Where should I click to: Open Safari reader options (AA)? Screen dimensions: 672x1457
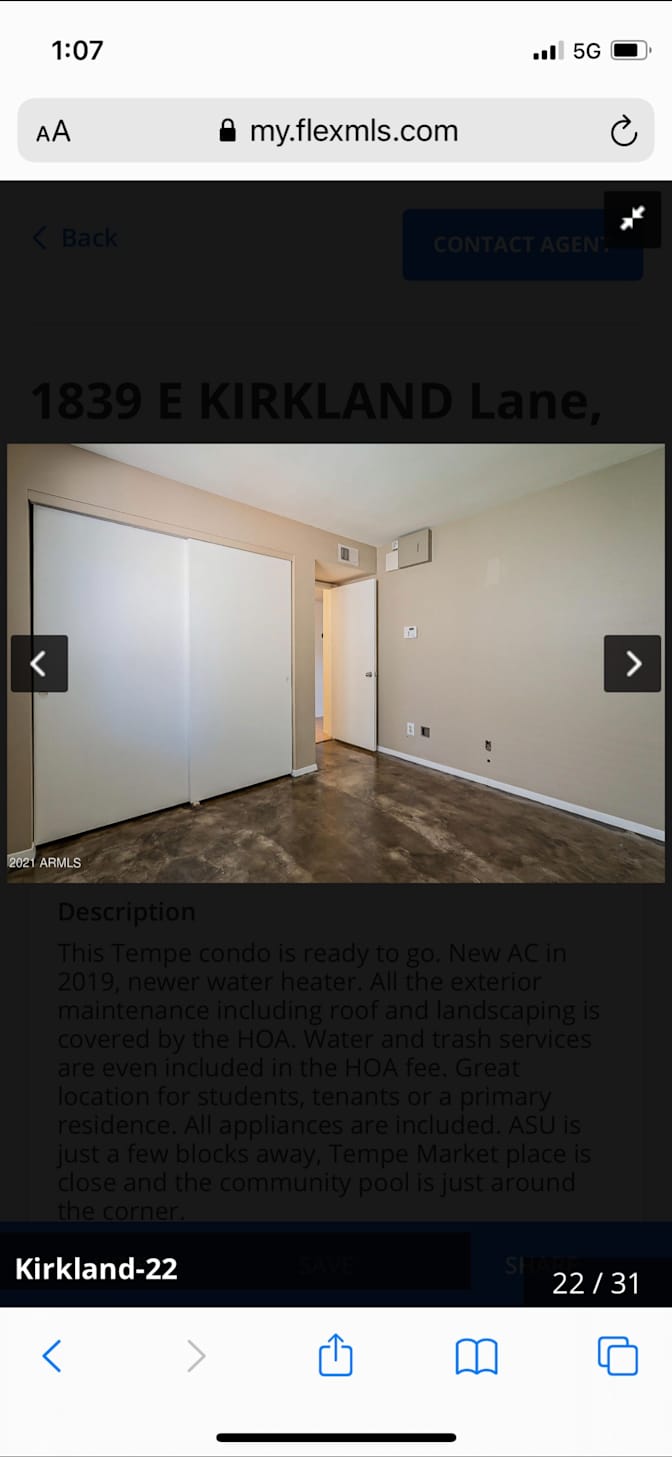coord(53,131)
